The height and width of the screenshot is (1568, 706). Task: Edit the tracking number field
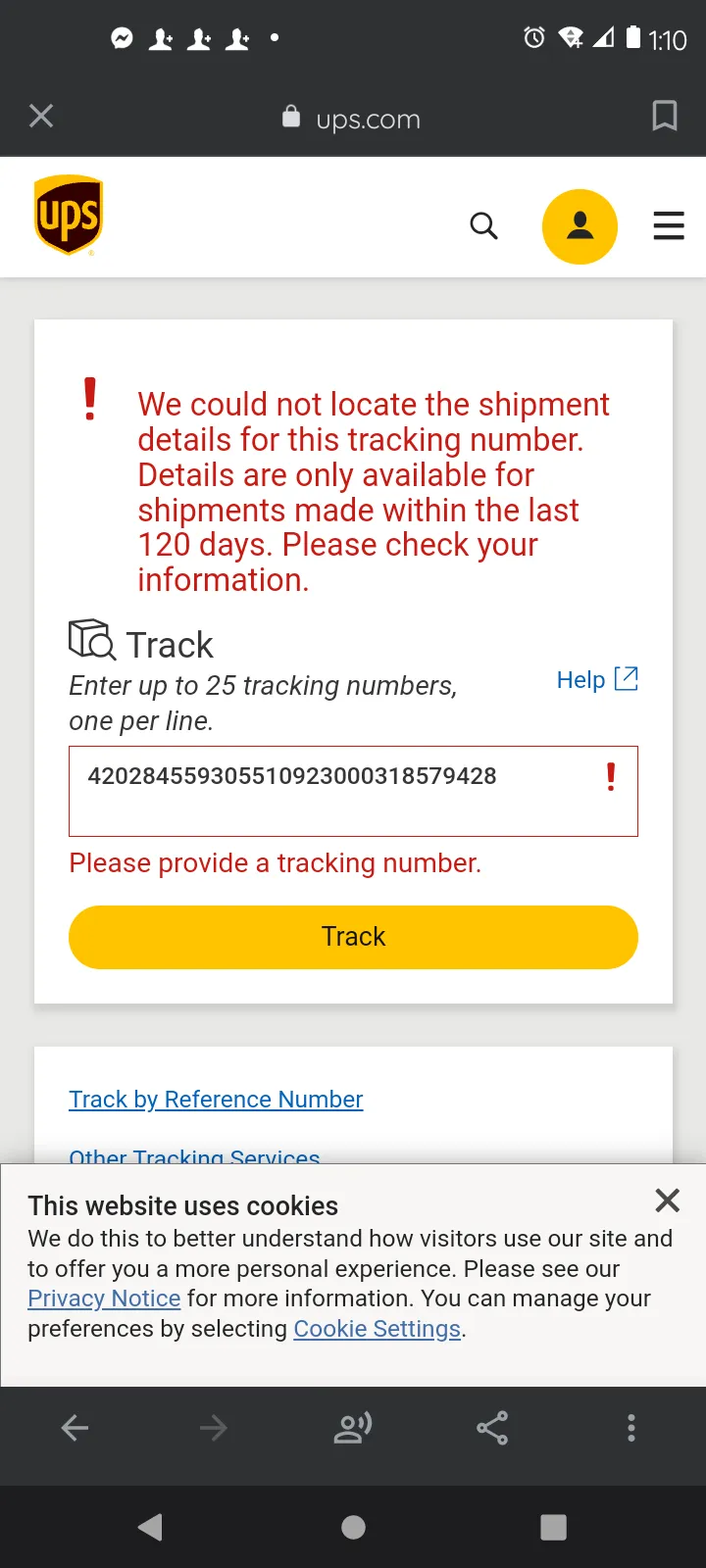(353, 791)
